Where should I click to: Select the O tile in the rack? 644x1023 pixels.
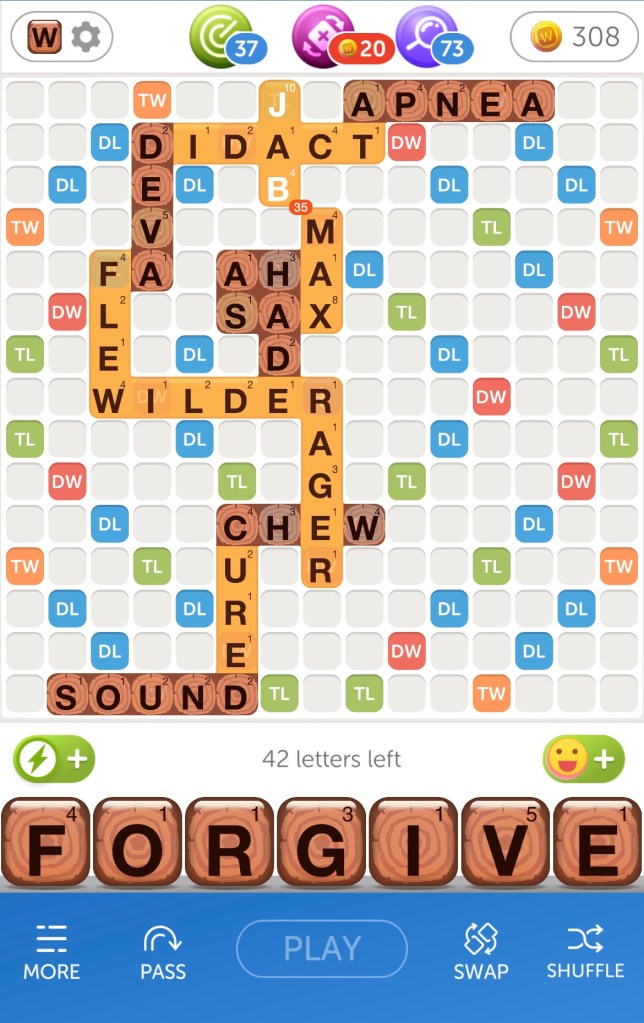137,842
